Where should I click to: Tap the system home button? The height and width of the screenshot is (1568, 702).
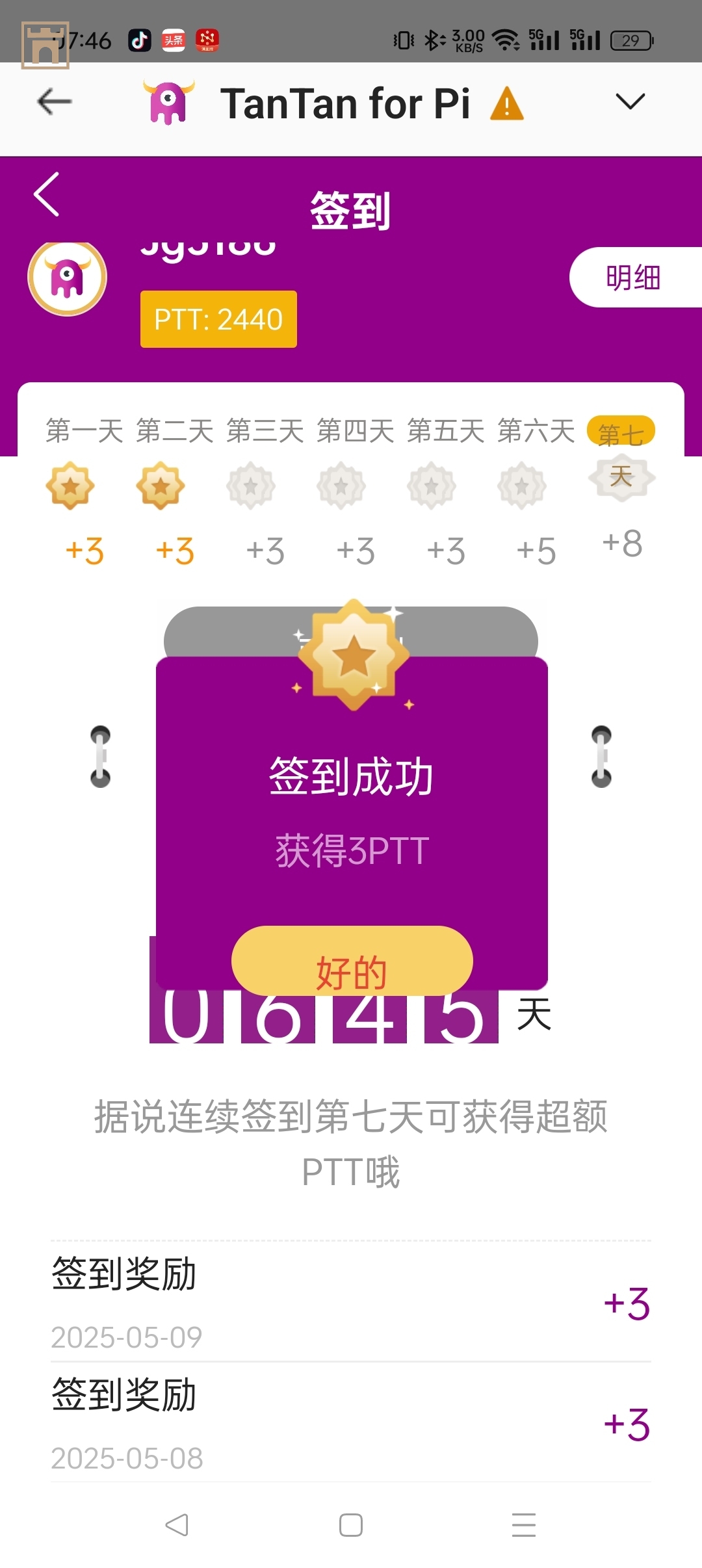point(351,1524)
